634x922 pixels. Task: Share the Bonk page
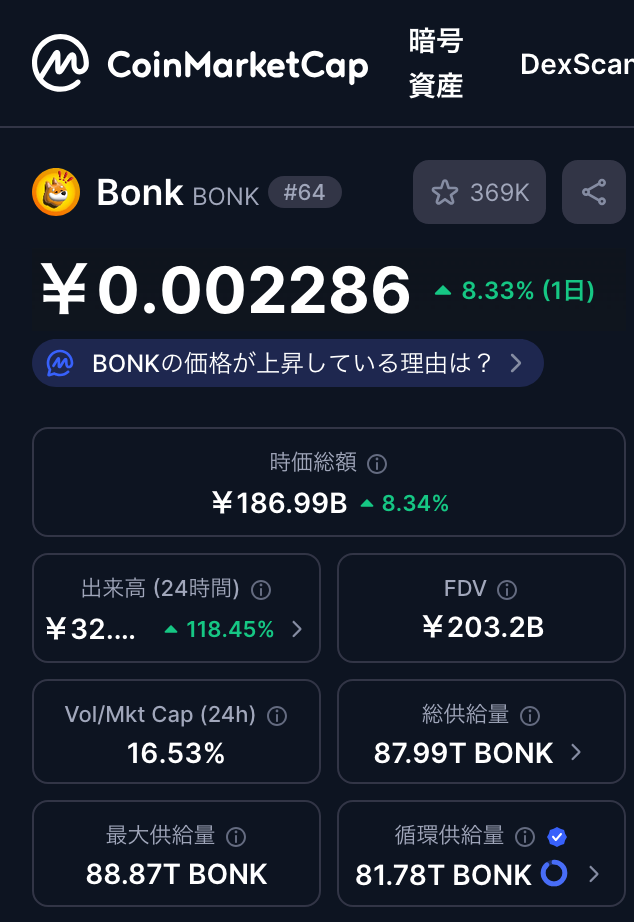pos(594,192)
